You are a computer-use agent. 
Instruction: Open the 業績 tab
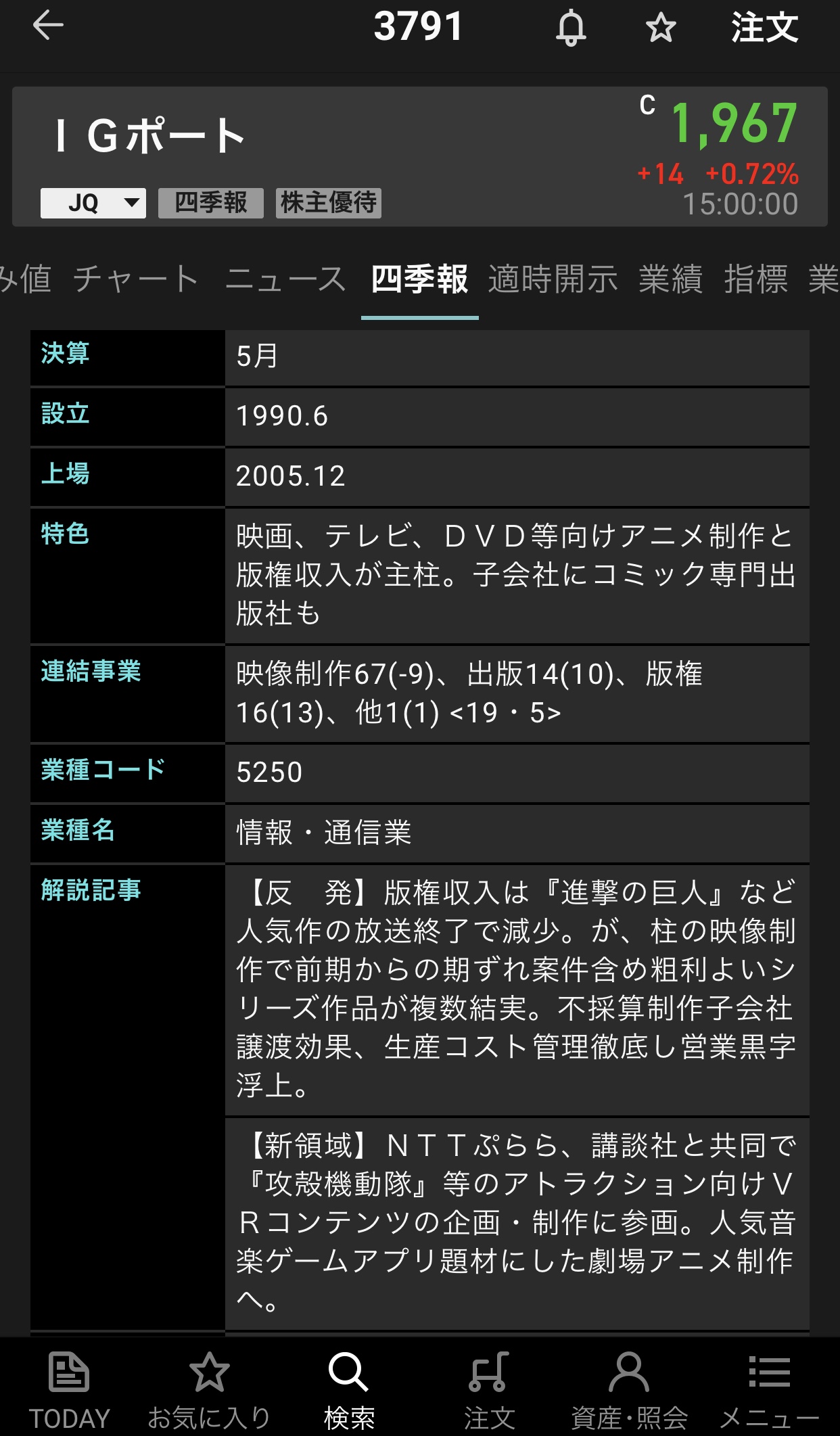(x=670, y=279)
